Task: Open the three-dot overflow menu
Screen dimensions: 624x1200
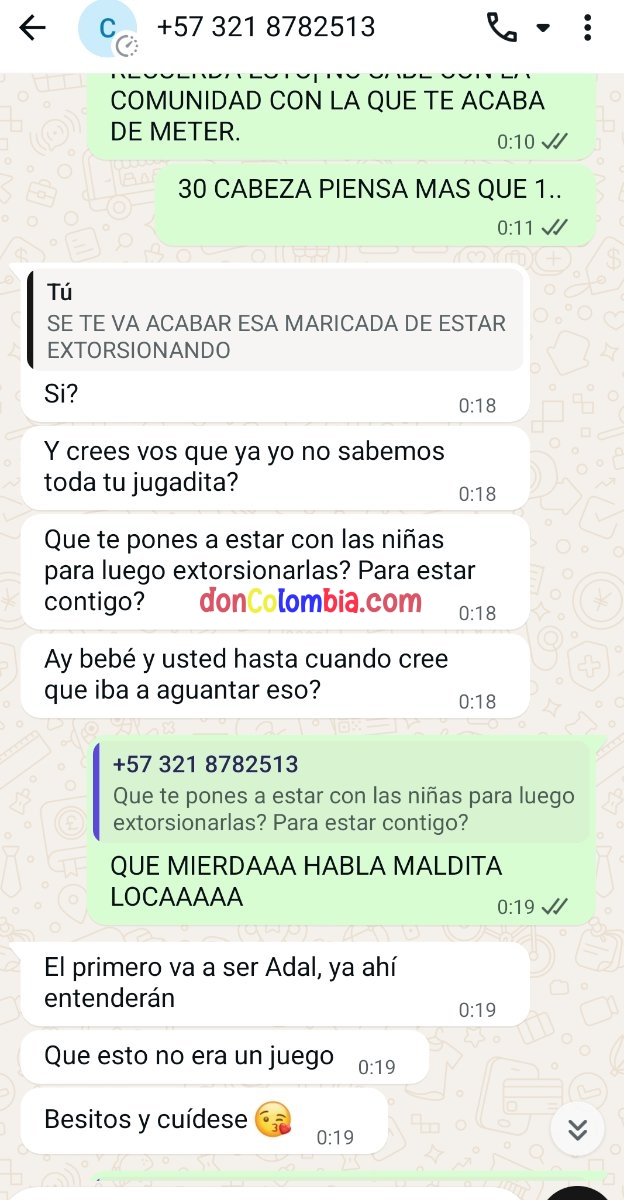Action: (x=588, y=28)
